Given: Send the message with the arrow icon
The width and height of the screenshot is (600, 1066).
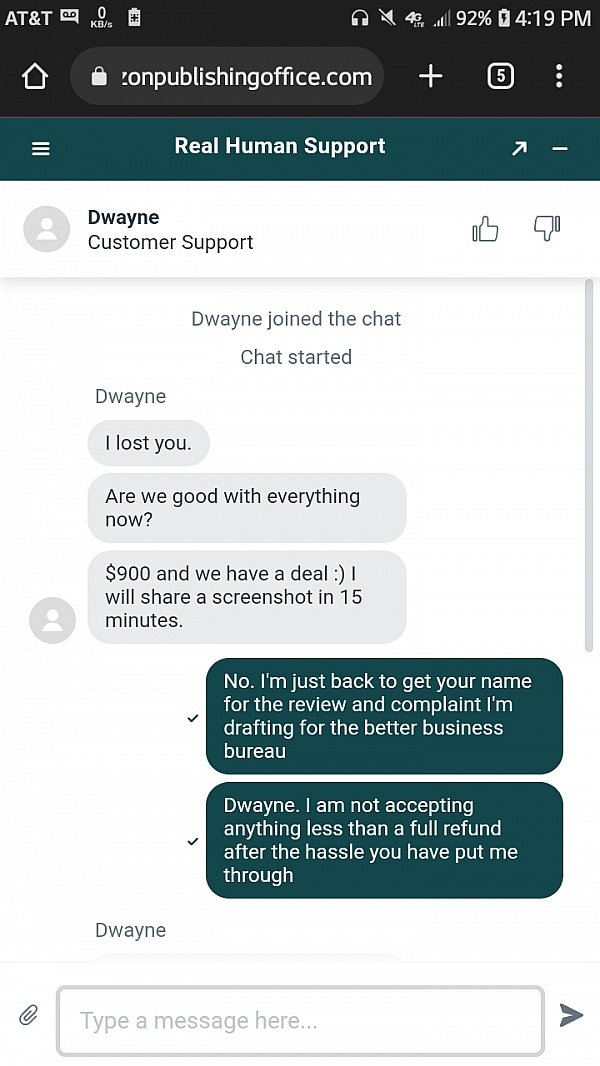Looking at the screenshot, I should [571, 1016].
